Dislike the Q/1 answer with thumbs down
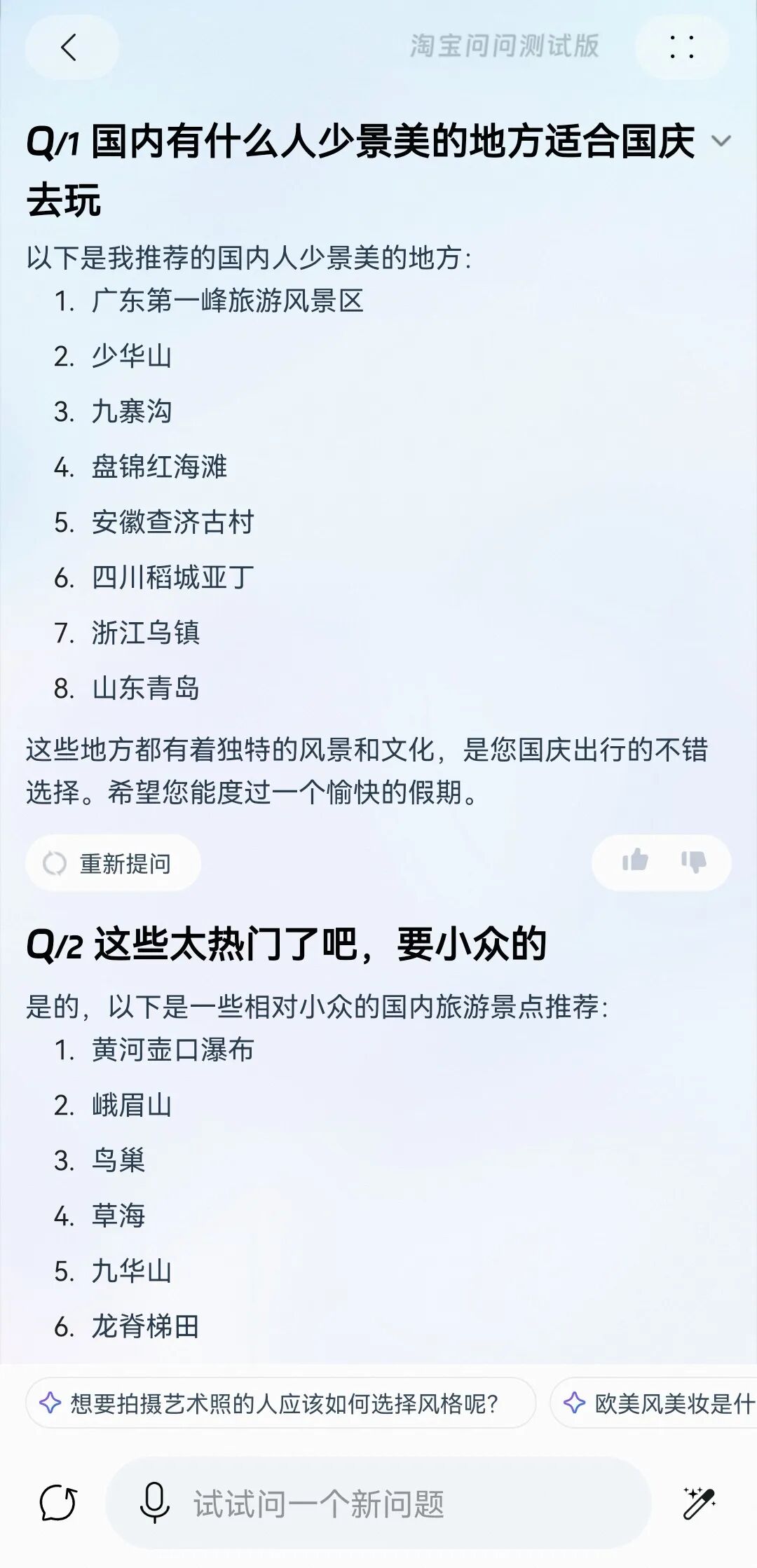757x1568 pixels. pos(693,860)
